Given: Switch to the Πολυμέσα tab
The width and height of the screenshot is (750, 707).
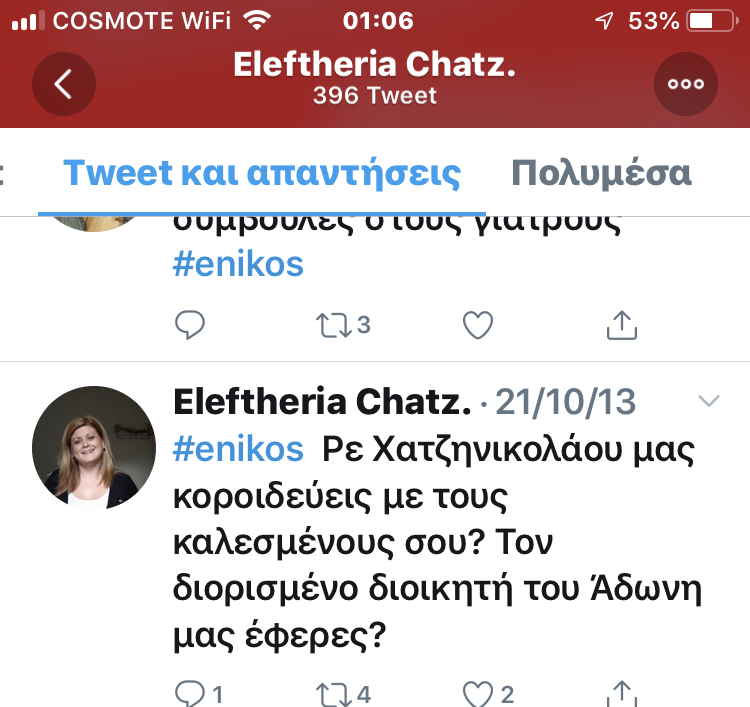Looking at the screenshot, I should tap(601, 173).
